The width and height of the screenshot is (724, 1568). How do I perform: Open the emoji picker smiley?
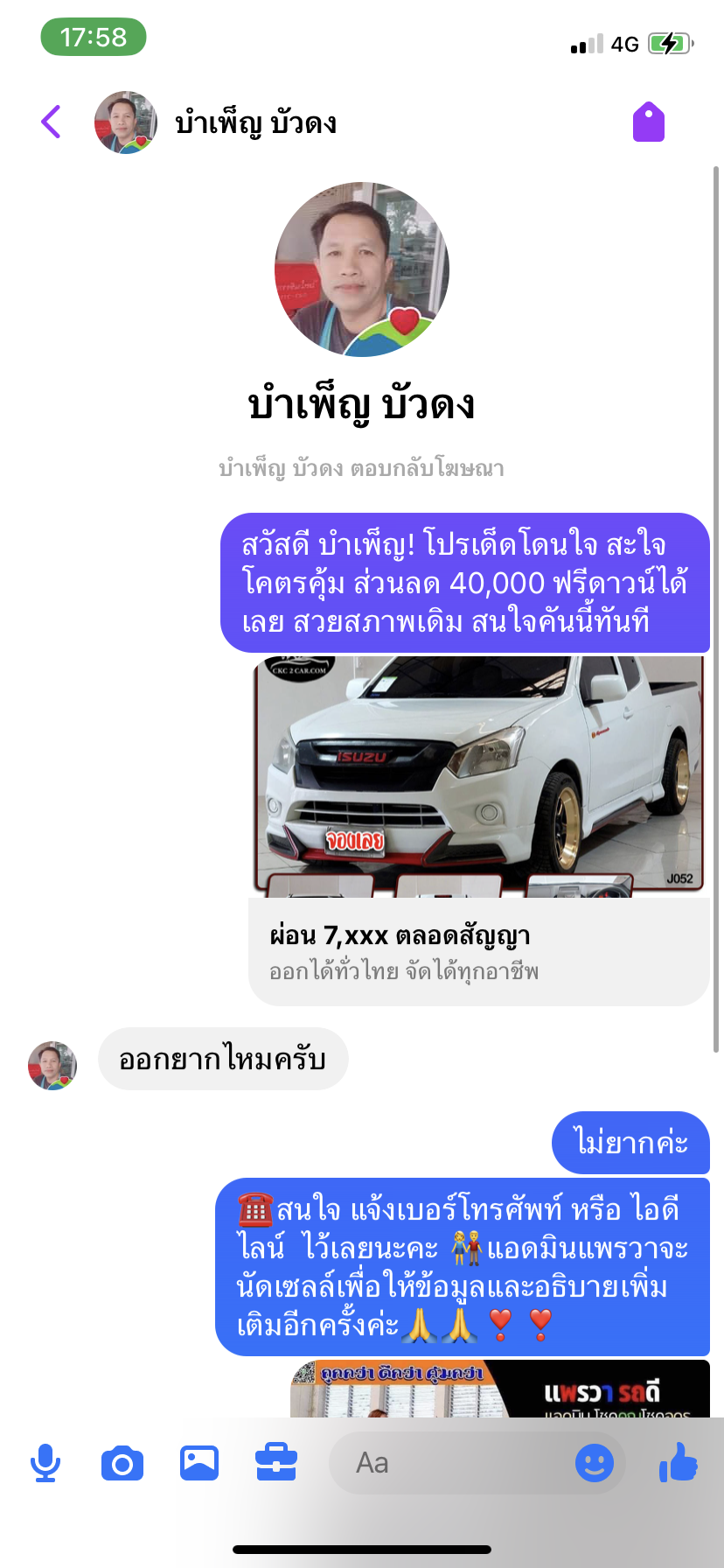(595, 1463)
